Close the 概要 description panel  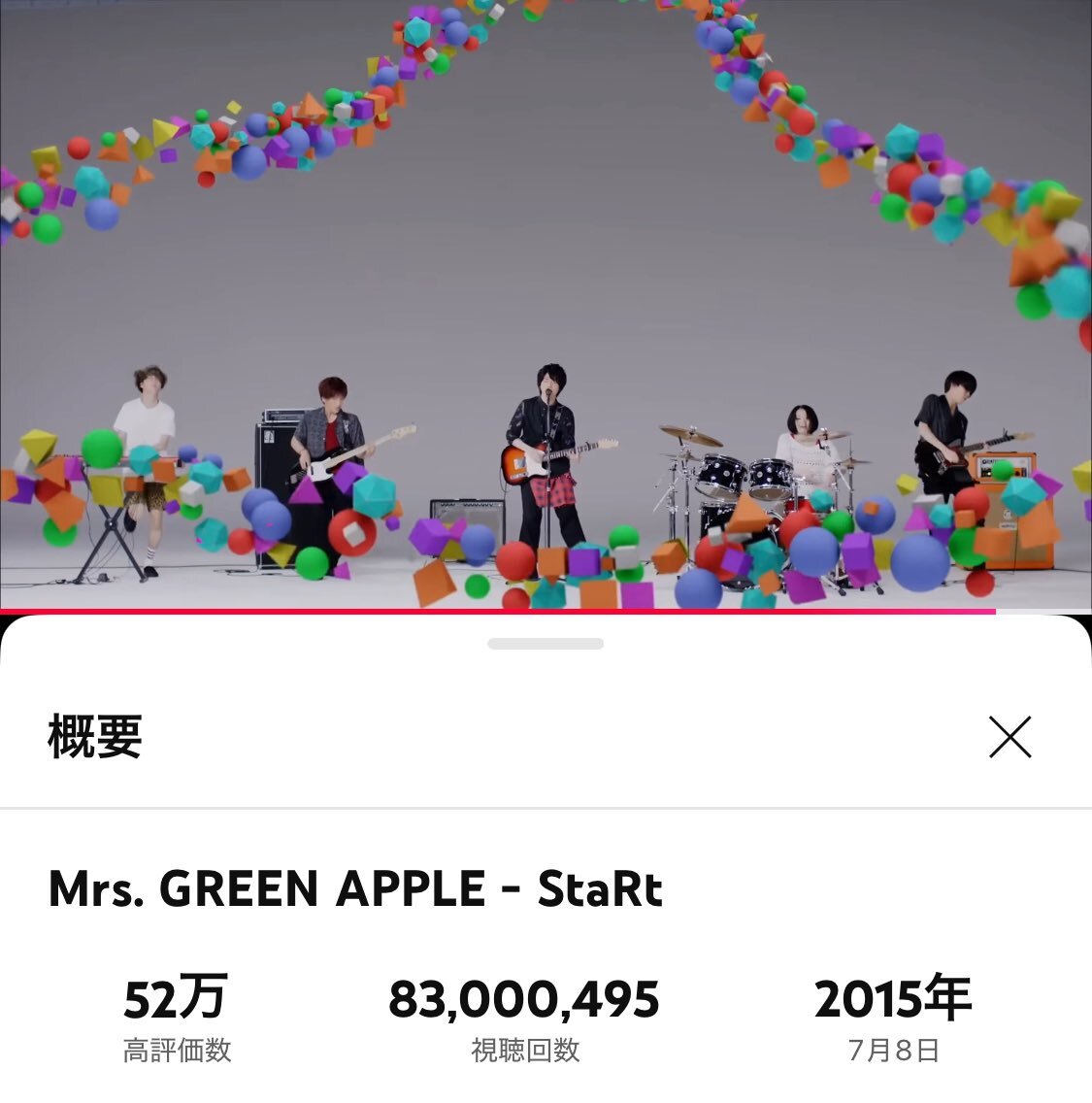click(1009, 737)
